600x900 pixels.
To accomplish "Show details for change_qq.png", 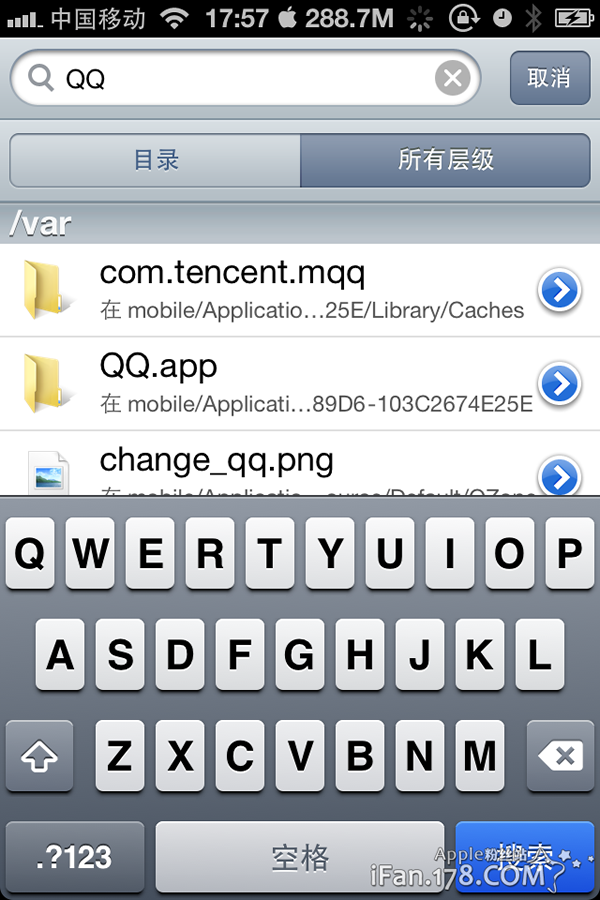I will click(560, 476).
